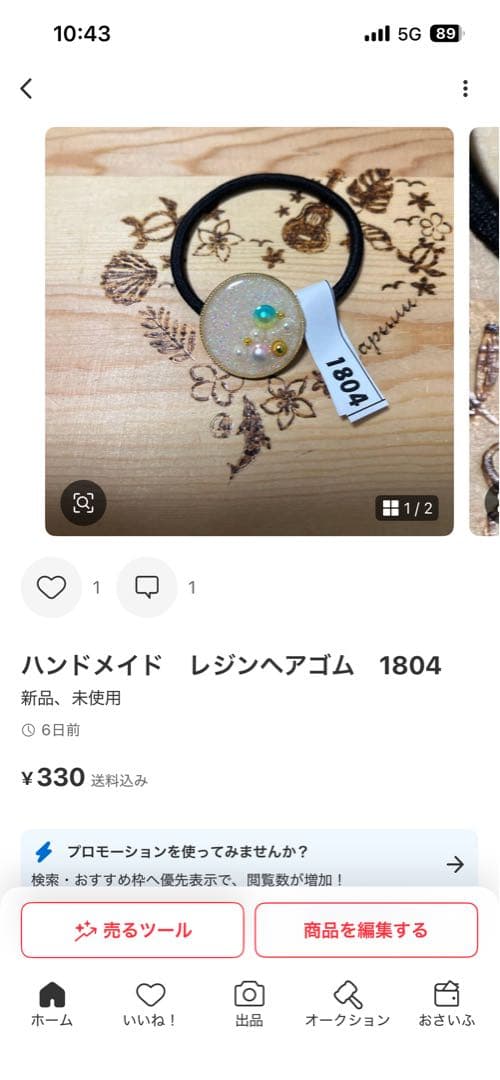The height and width of the screenshot is (1080, 500).
Task: Tap the 売るツール button
Action: click(x=132, y=931)
